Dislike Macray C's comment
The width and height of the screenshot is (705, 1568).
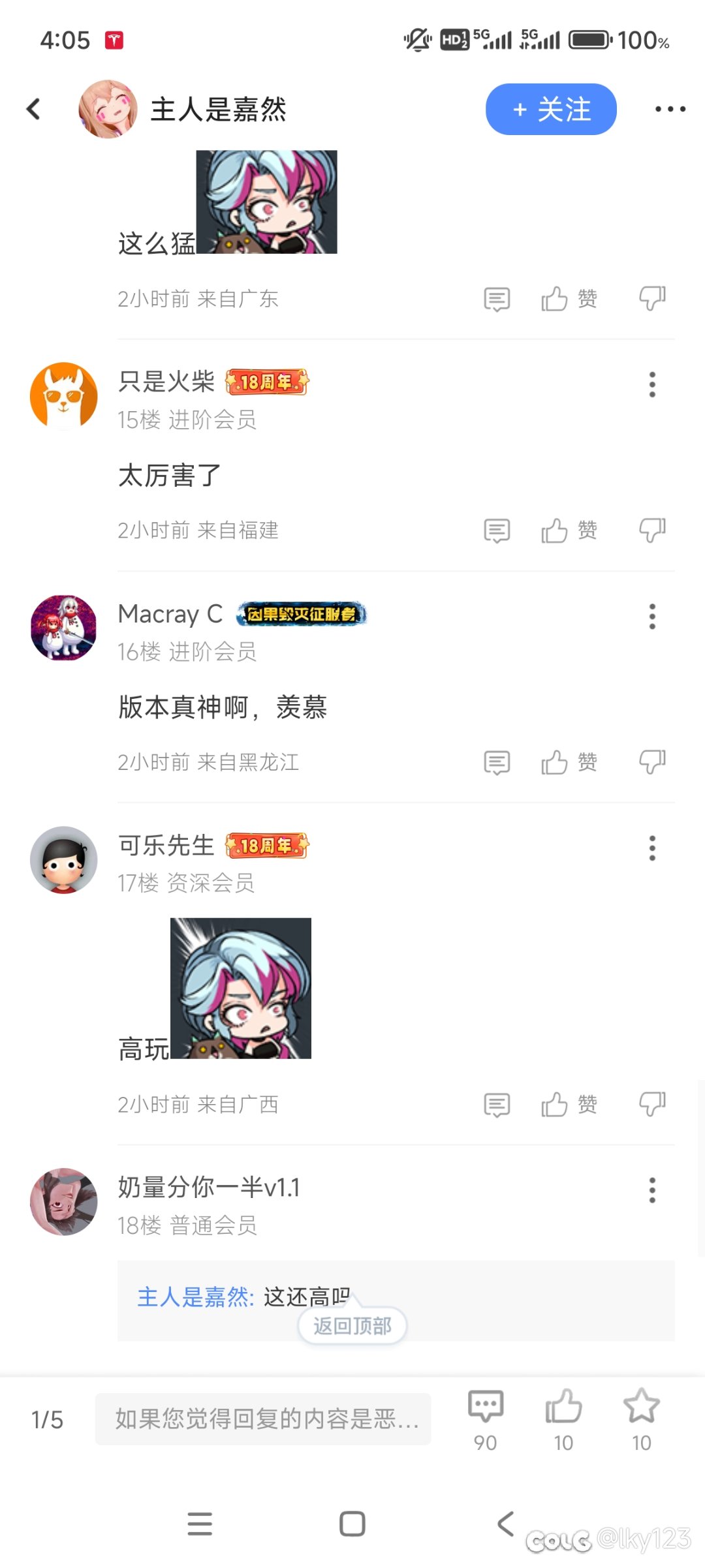652,761
